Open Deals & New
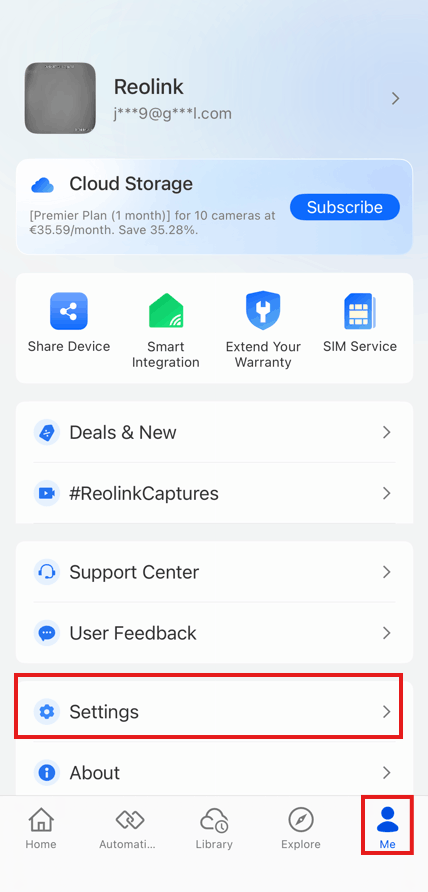Screen dimensions: 428x892 214,432
